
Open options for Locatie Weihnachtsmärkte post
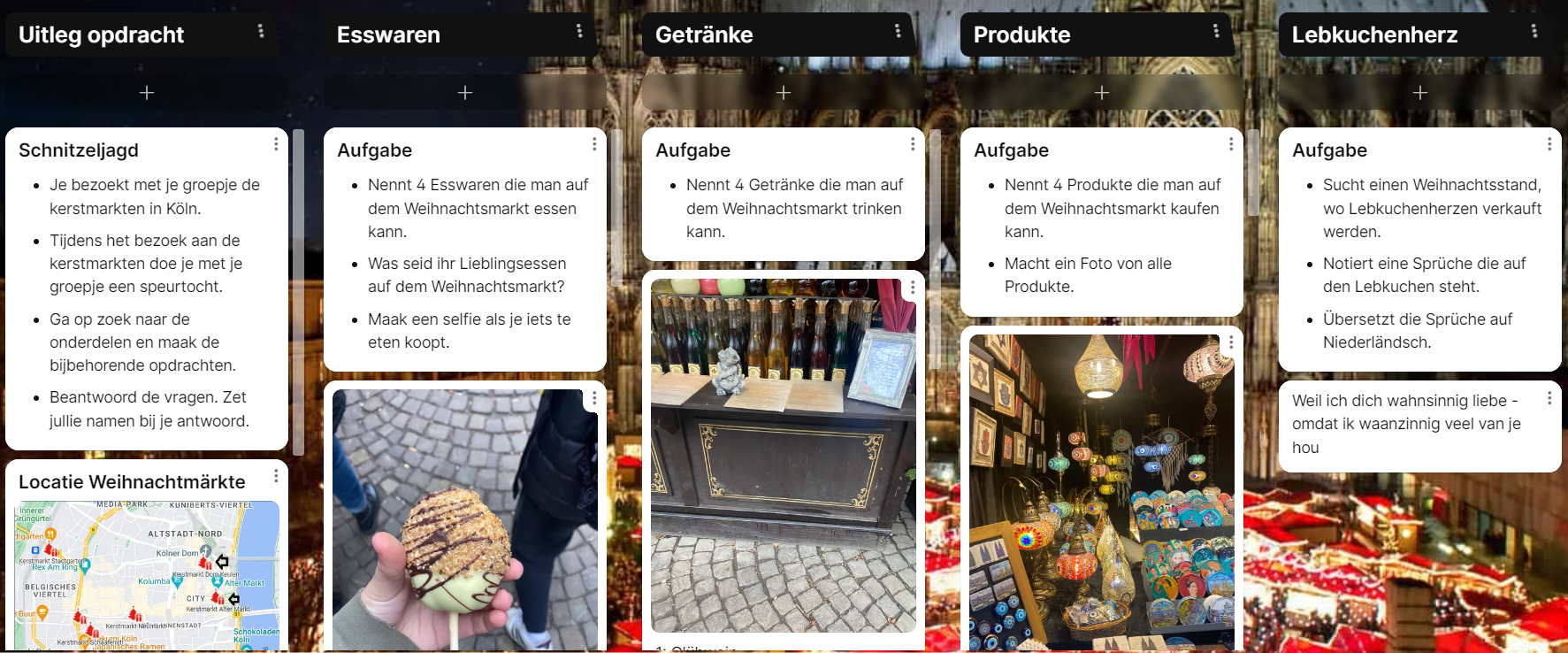click(x=276, y=476)
